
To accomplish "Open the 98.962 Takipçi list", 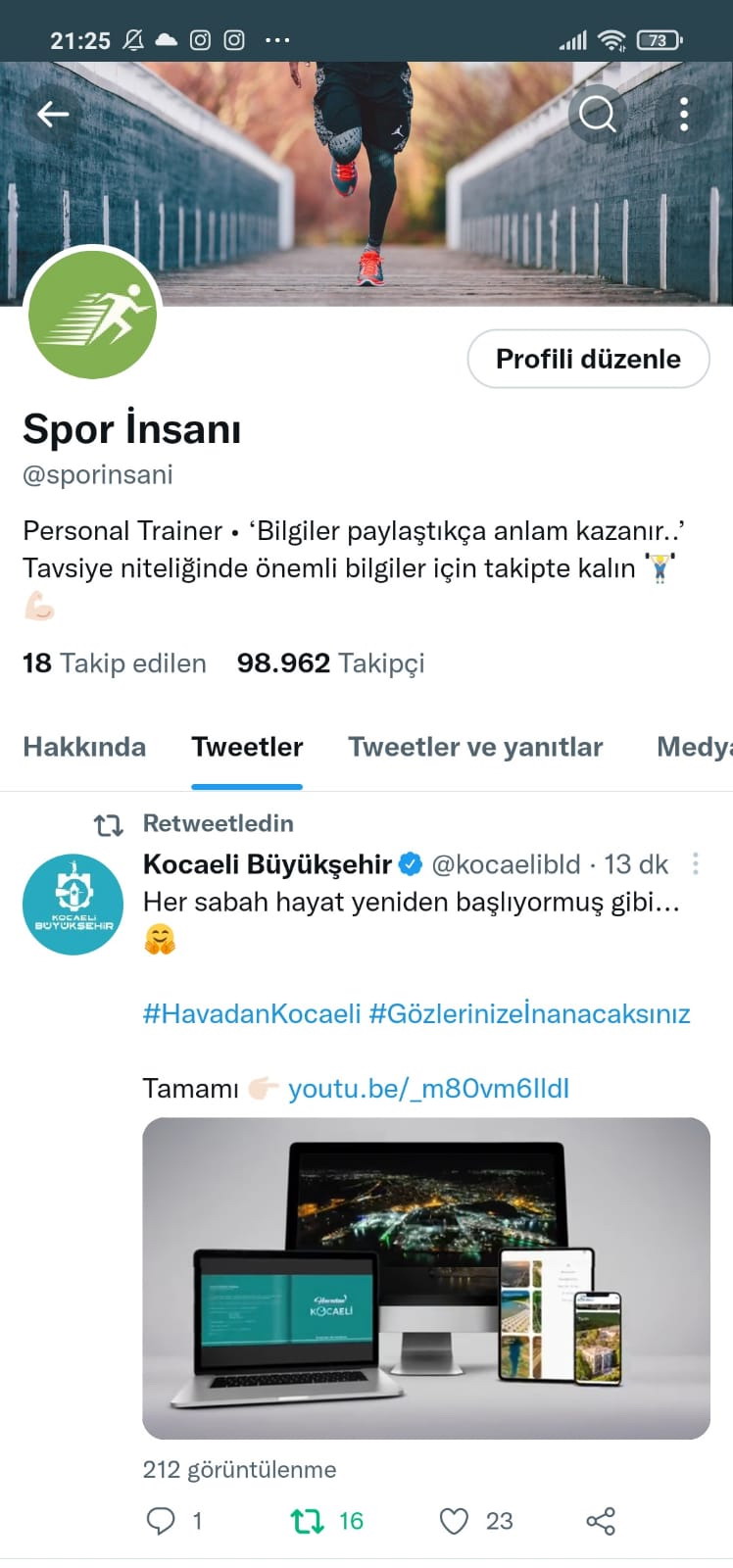I will pos(330,663).
